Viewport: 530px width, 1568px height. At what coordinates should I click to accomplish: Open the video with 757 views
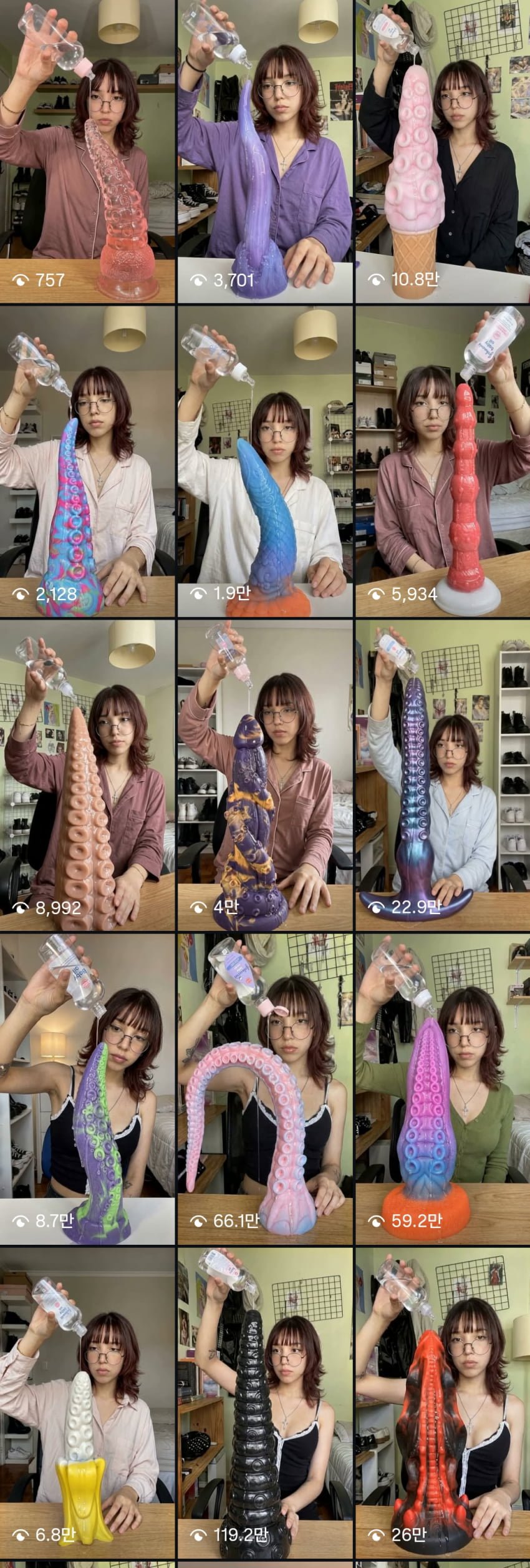click(x=87, y=152)
